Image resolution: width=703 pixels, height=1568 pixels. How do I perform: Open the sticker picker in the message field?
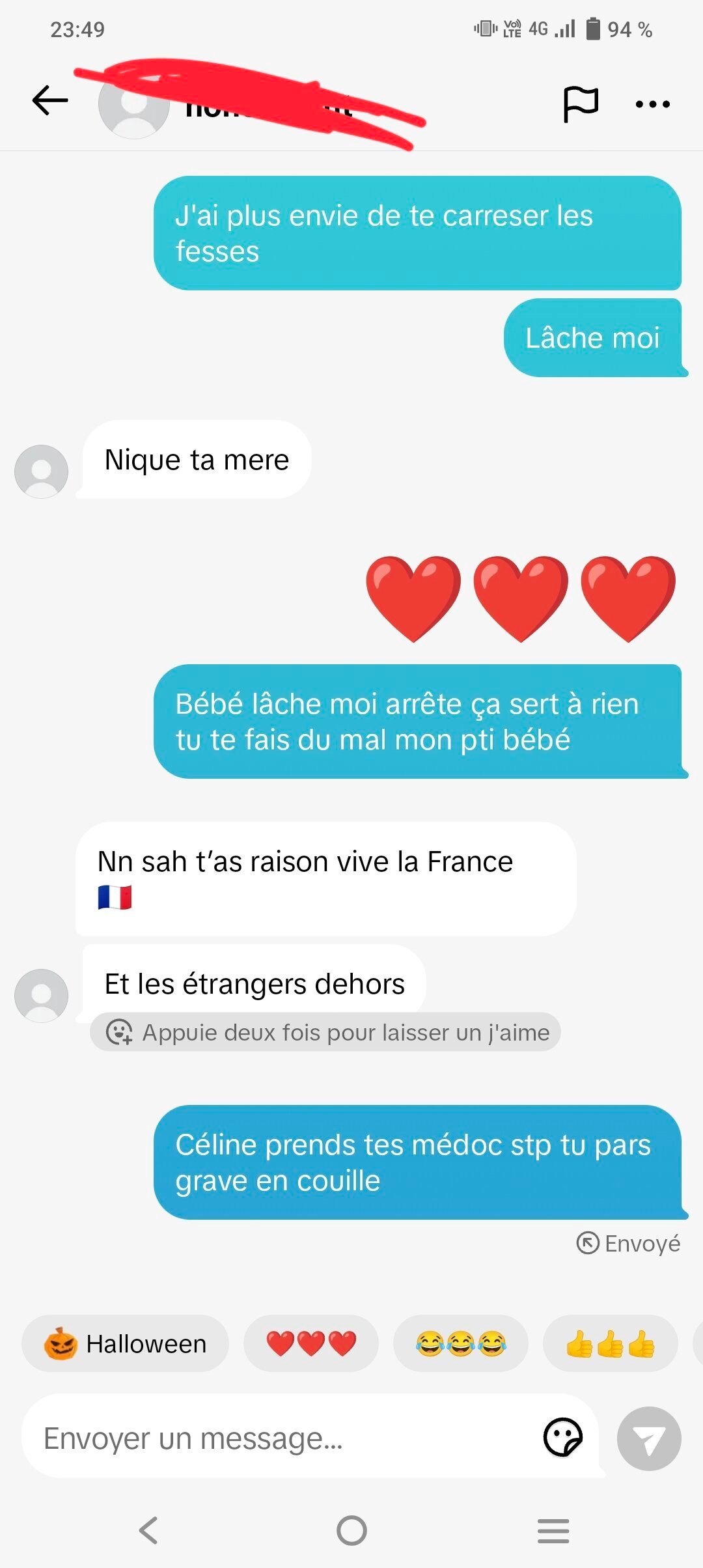(563, 1437)
